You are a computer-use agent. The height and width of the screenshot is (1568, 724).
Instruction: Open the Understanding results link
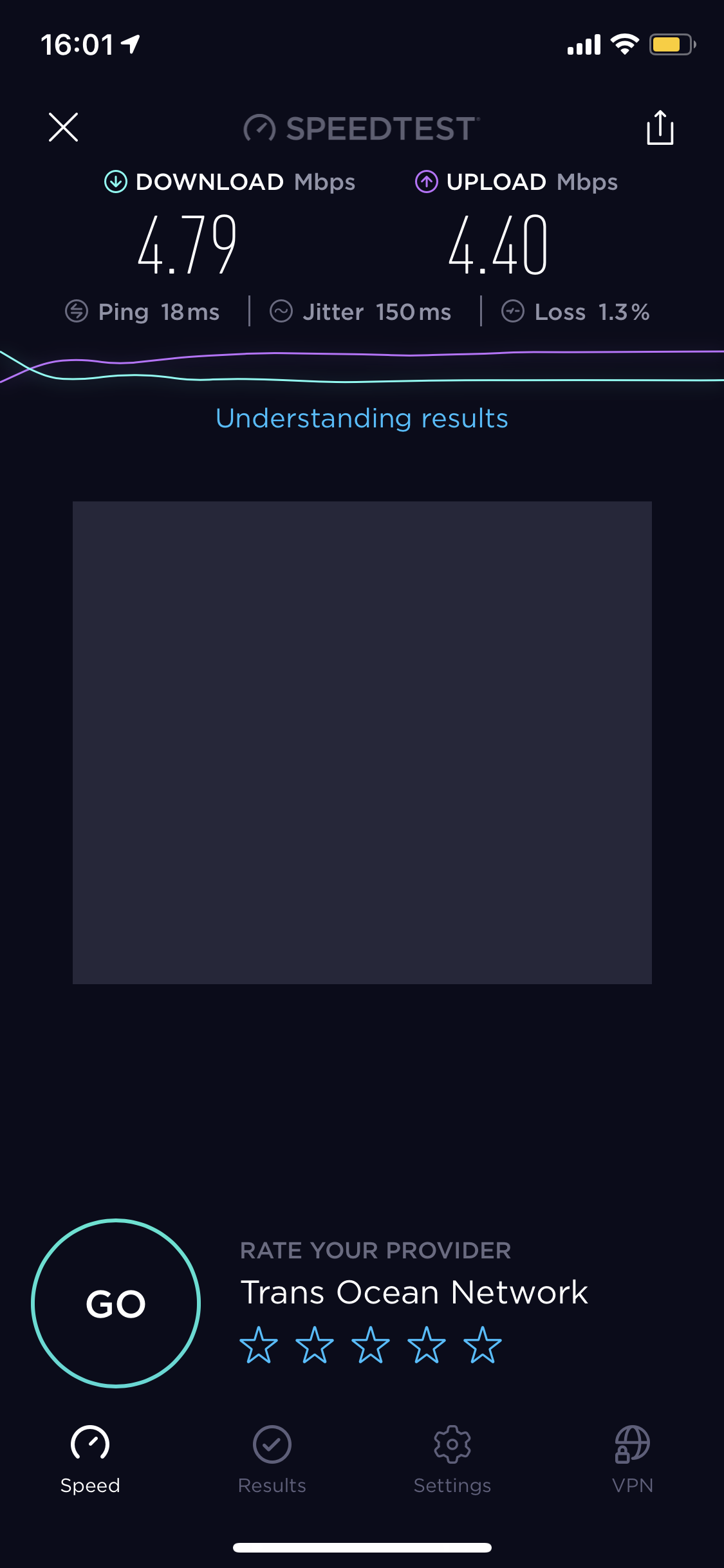[362, 418]
